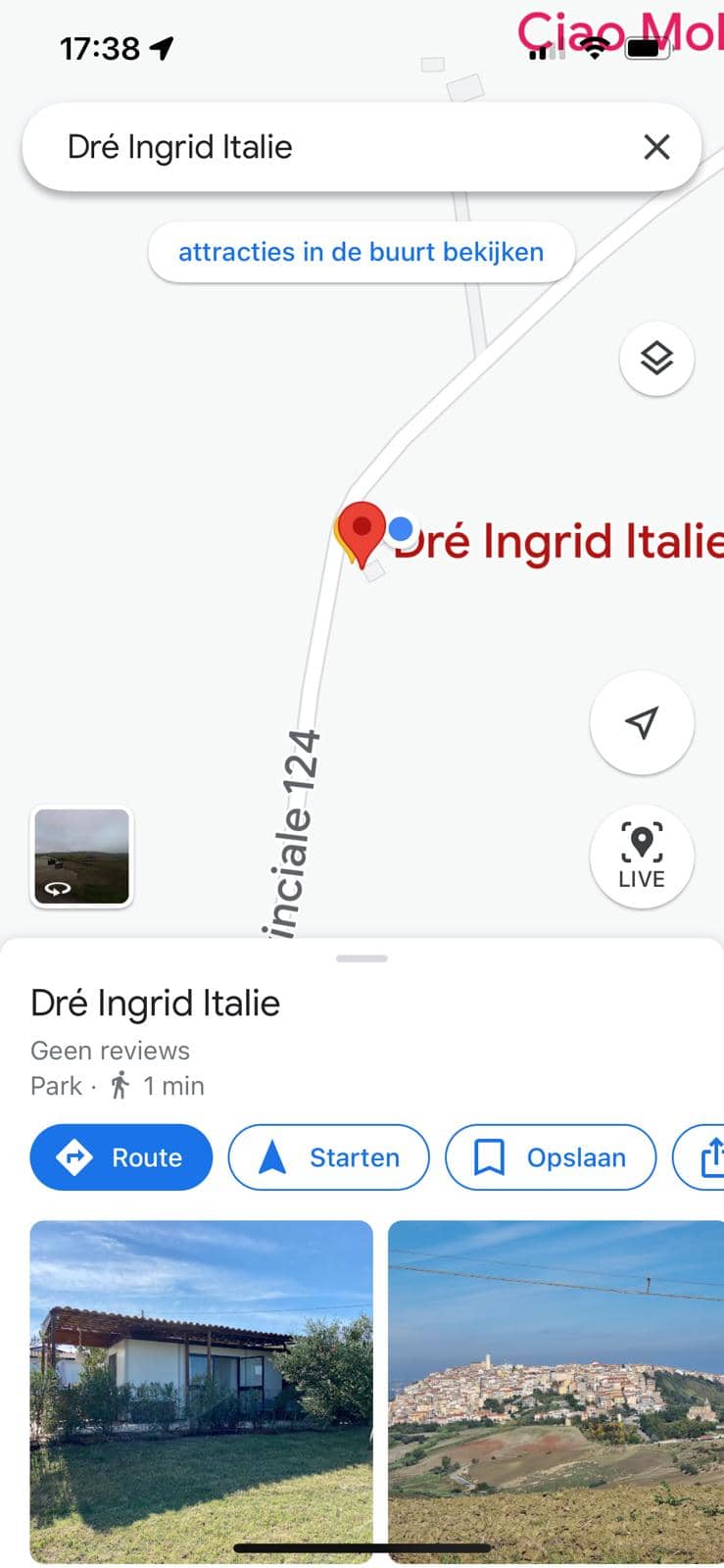The width and height of the screenshot is (724, 1568).
Task: Tap the Route button
Action: click(x=121, y=1157)
